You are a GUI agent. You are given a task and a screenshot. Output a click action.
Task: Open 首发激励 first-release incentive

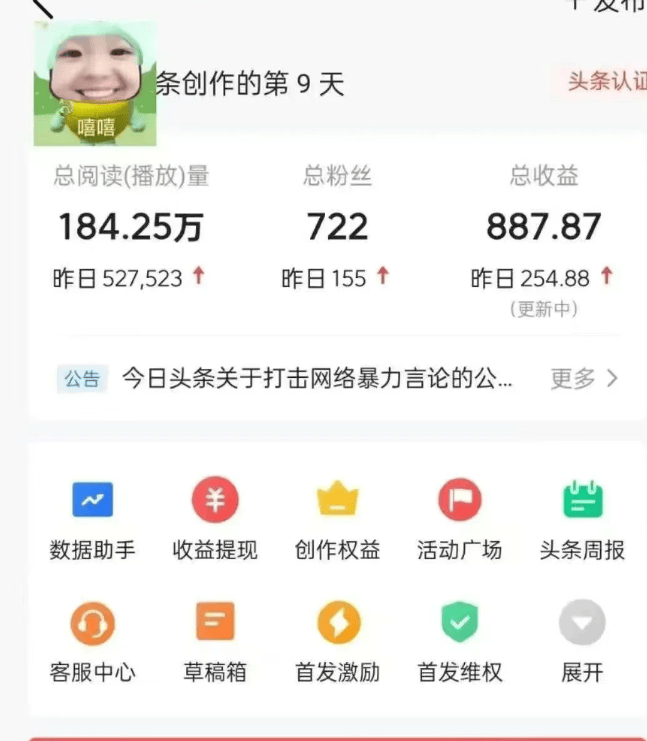point(337,642)
